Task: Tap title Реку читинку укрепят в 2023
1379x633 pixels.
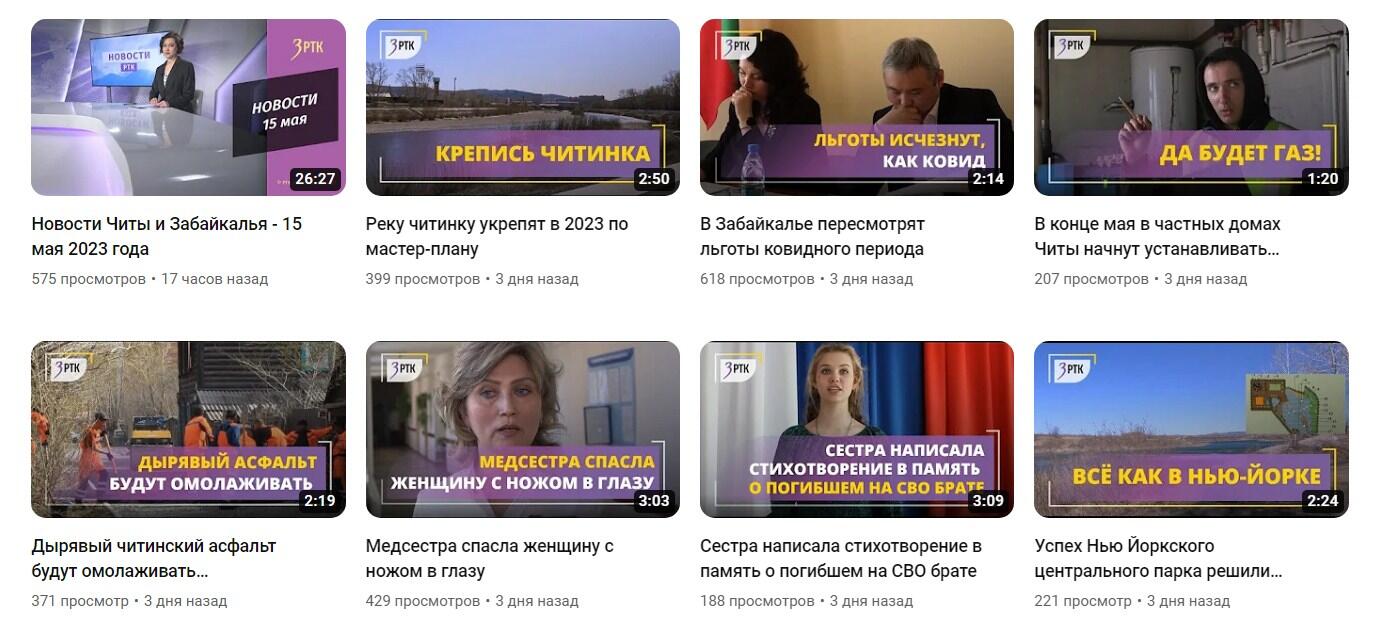Action: [x=497, y=236]
